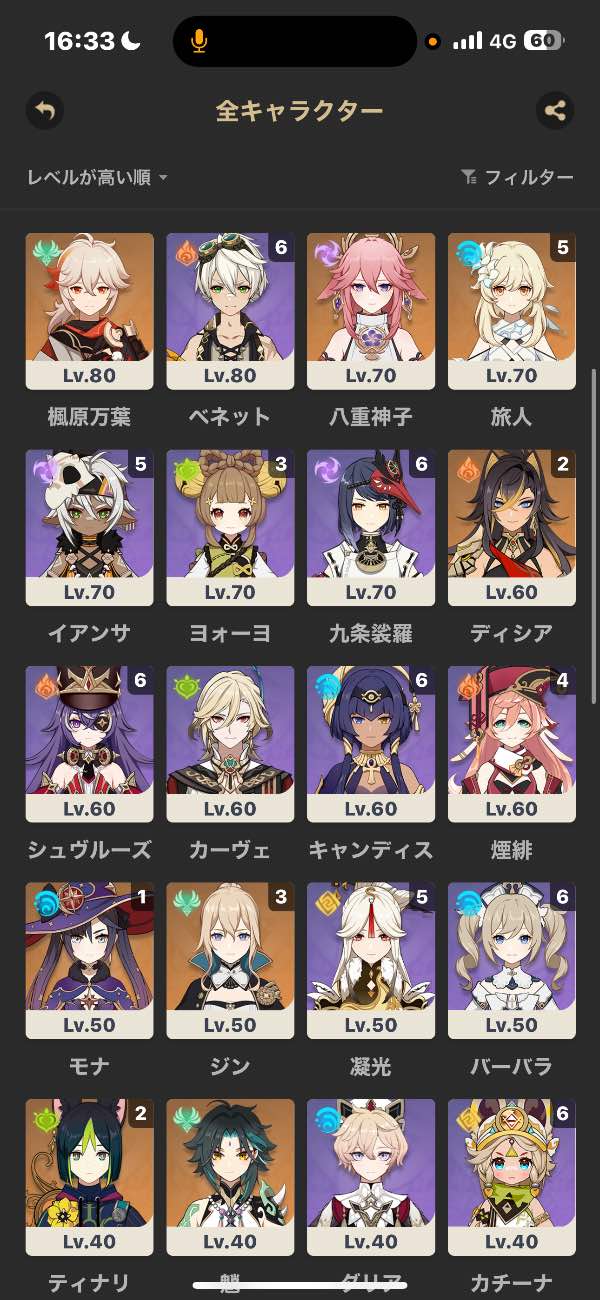Select the ディシア character card
Screen dimensions: 600x1300
[512, 527]
